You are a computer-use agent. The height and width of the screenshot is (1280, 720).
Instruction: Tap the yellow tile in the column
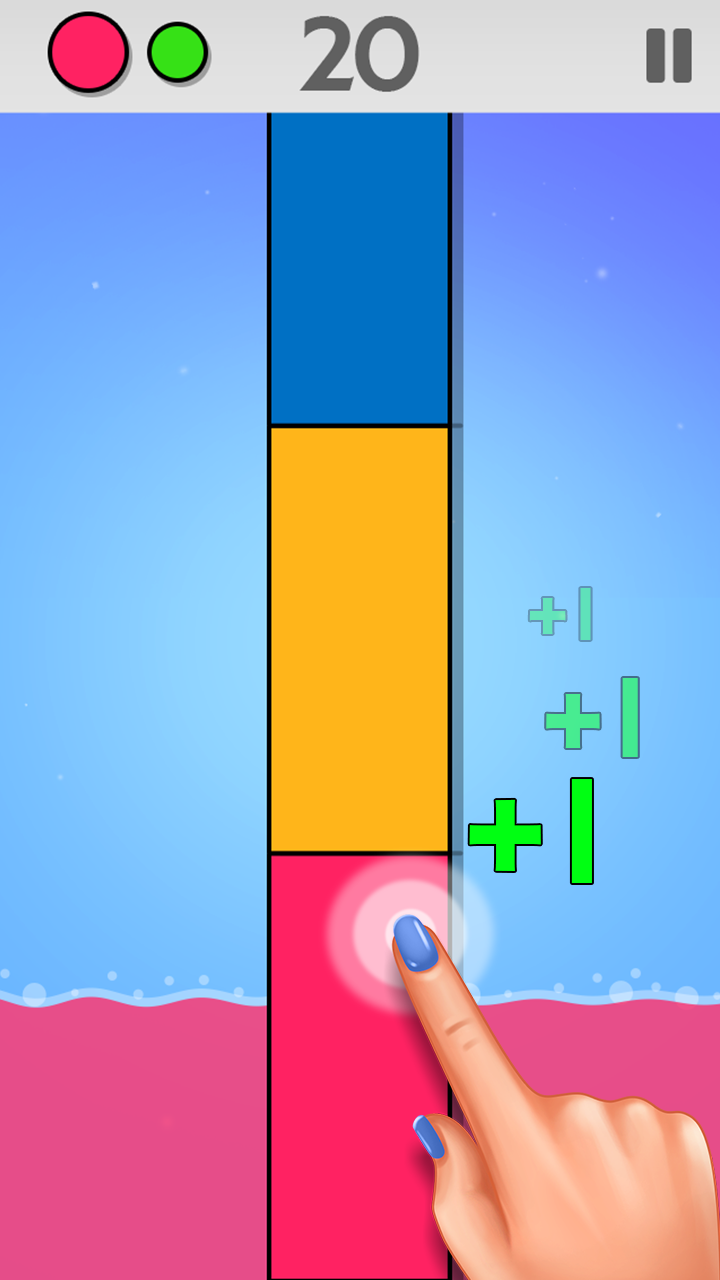point(359,640)
